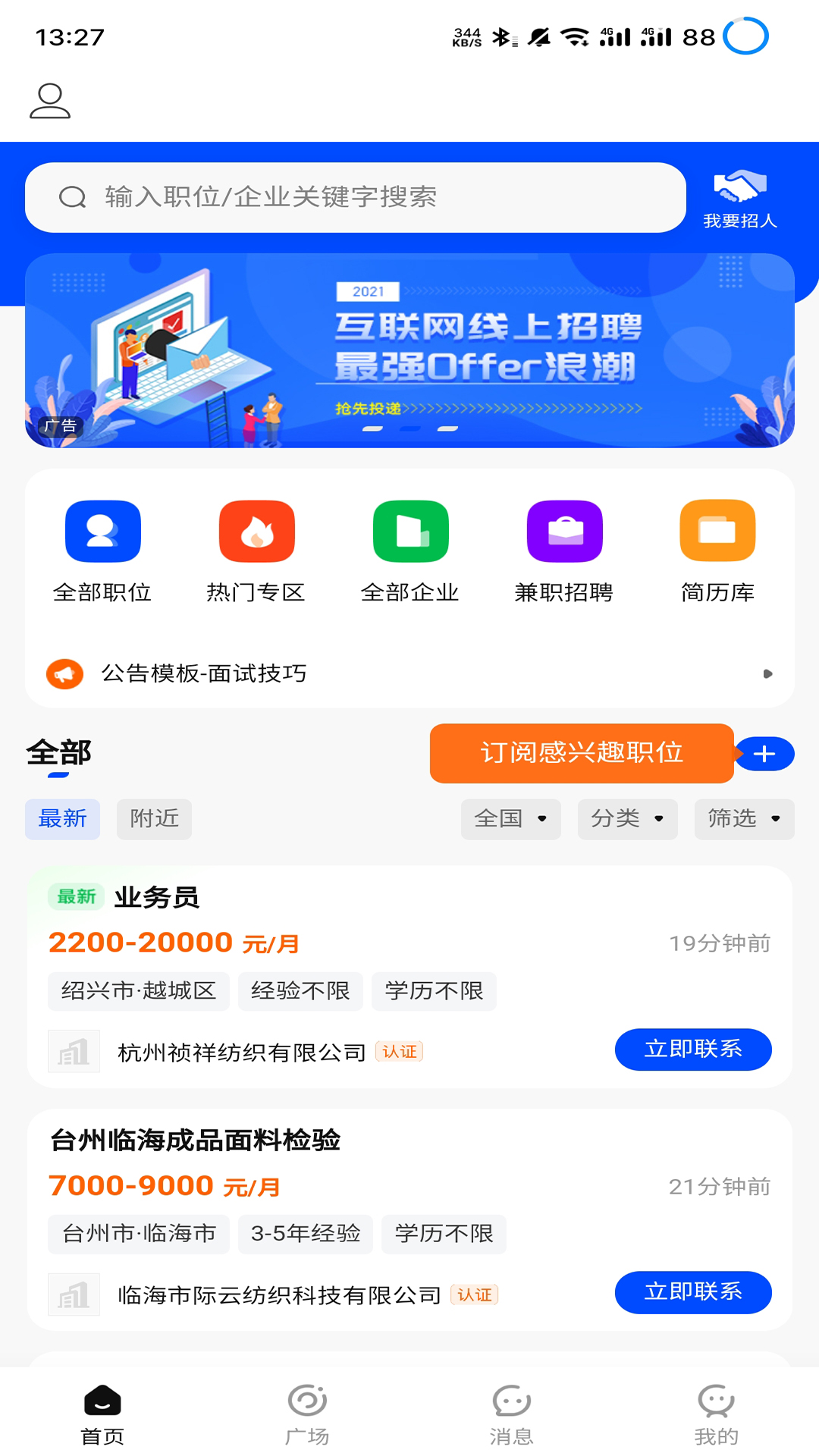Switch to 附近 nearby filter
The image size is (819, 1456).
(153, 819)
